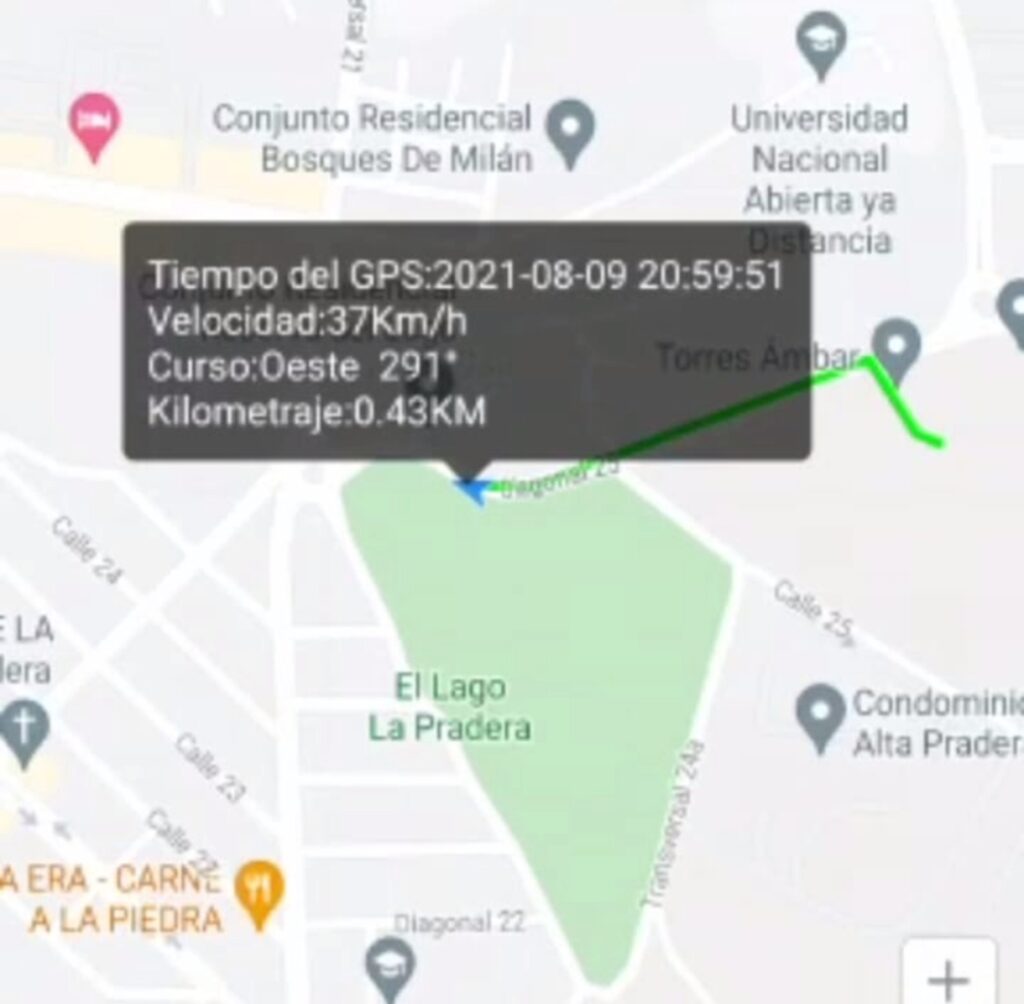Select the Condominio Alta Pradera pin
The height and width of the screenshot is (1004, 1024).
point(821,714)
